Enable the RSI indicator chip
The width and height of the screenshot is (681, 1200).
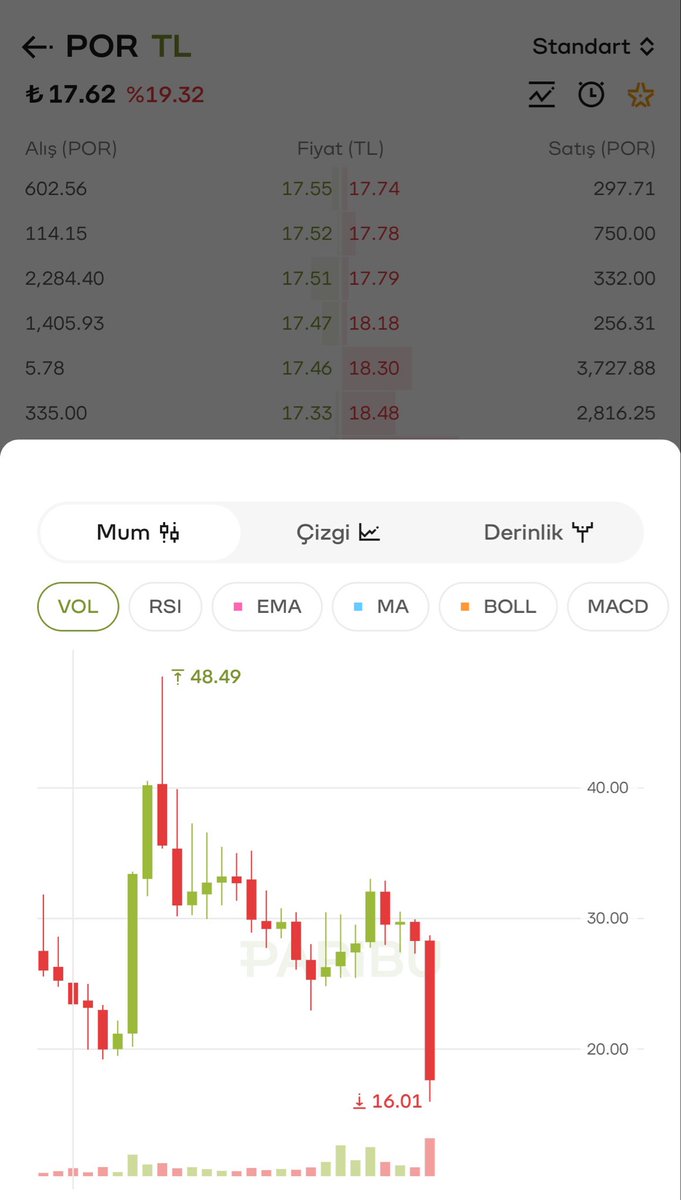pyautogui.click(x=165, y=607)
